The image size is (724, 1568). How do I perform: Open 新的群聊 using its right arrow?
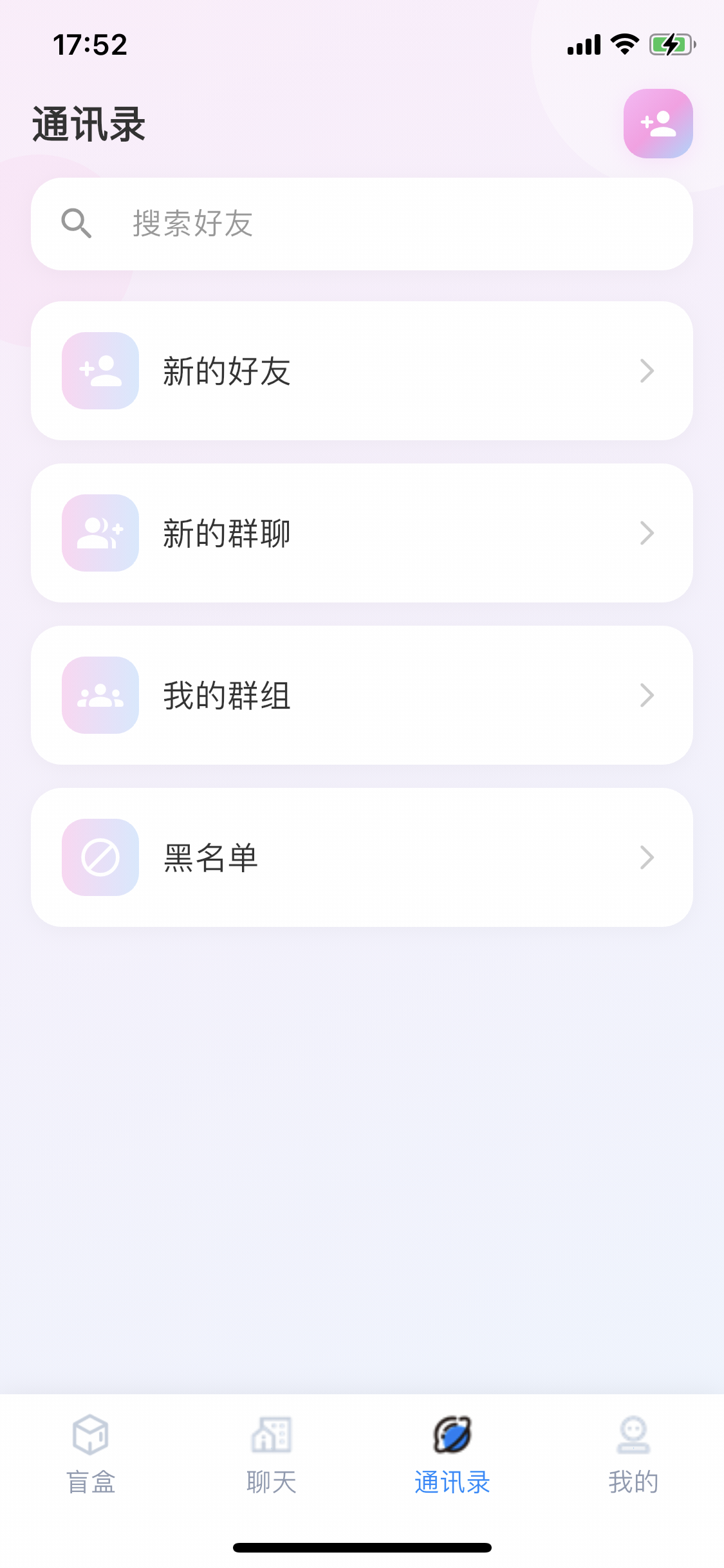pyautogui.click(x=647, y=534)
